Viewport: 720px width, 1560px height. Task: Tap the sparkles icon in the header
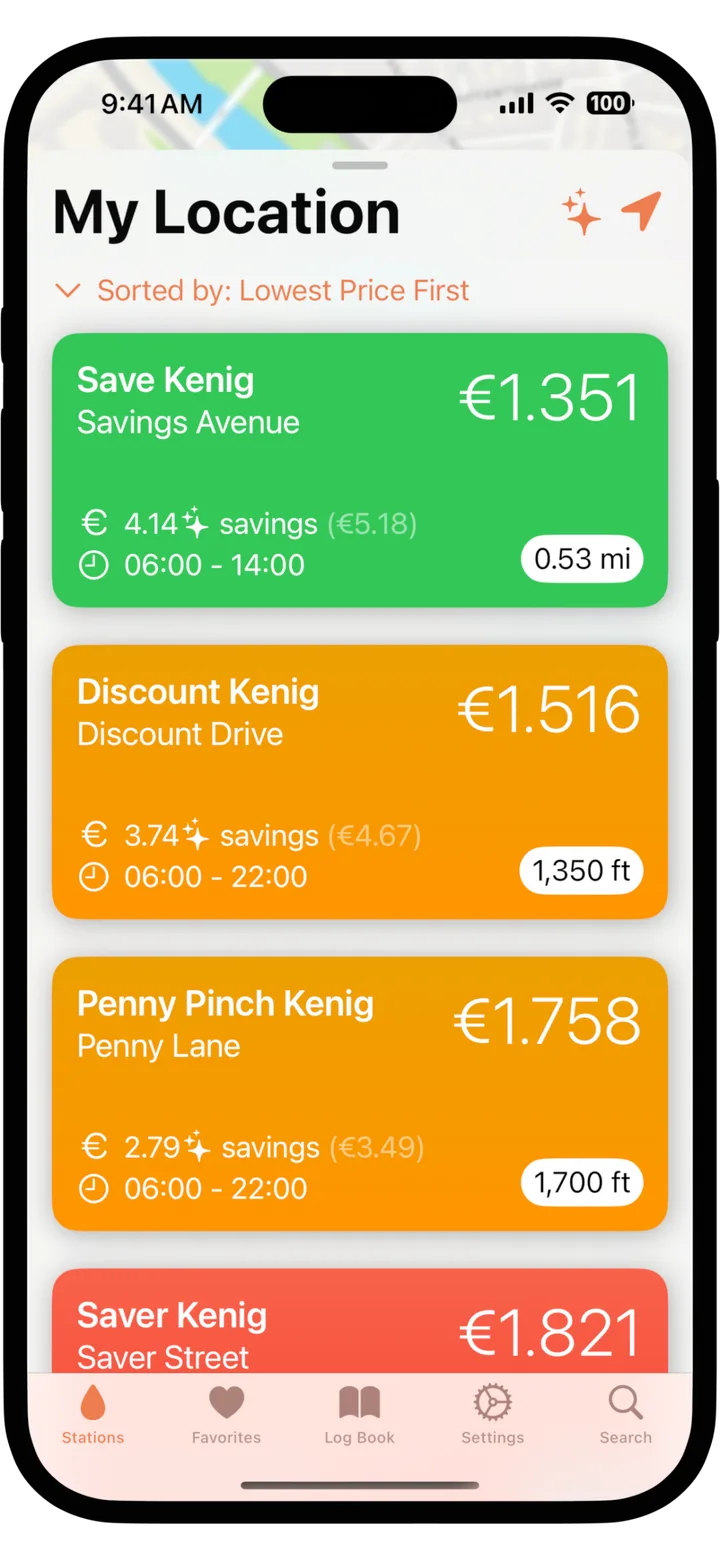(580, 212)
